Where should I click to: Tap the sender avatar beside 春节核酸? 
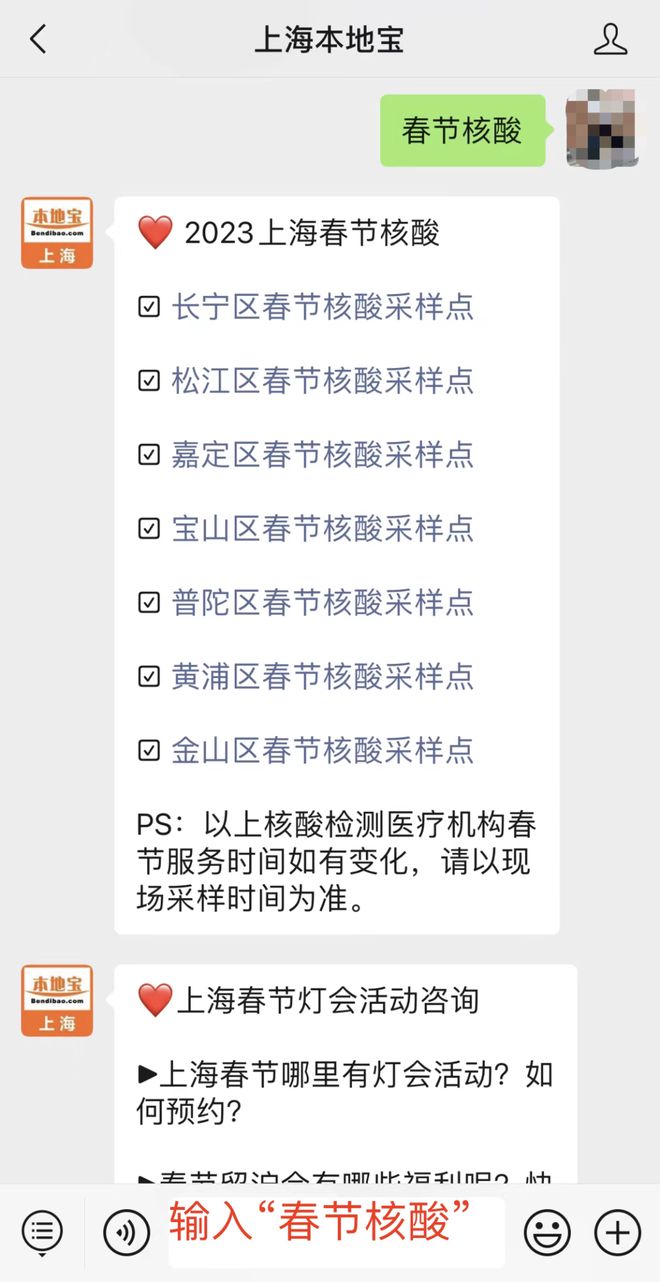point(602,128)
